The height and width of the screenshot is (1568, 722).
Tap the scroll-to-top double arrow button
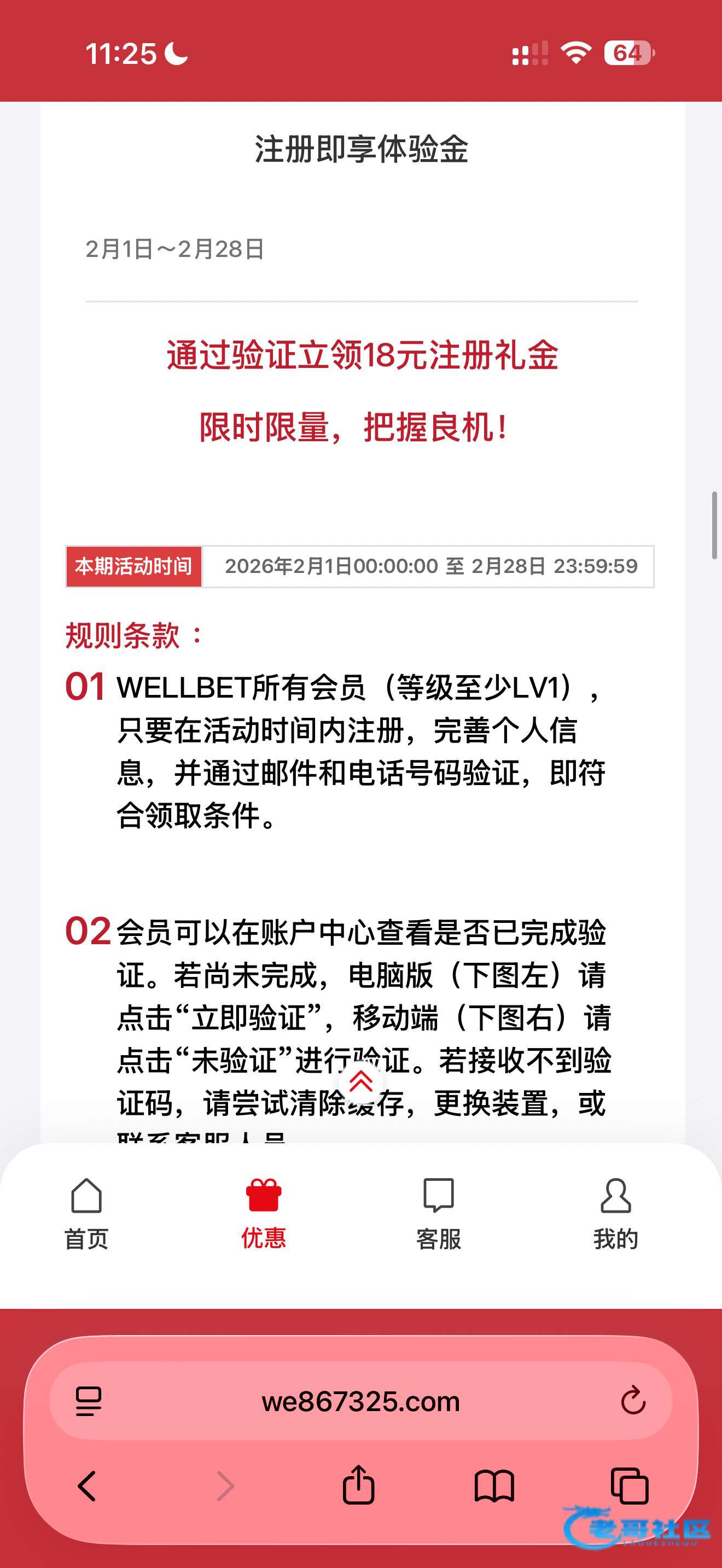[361, 1081]
